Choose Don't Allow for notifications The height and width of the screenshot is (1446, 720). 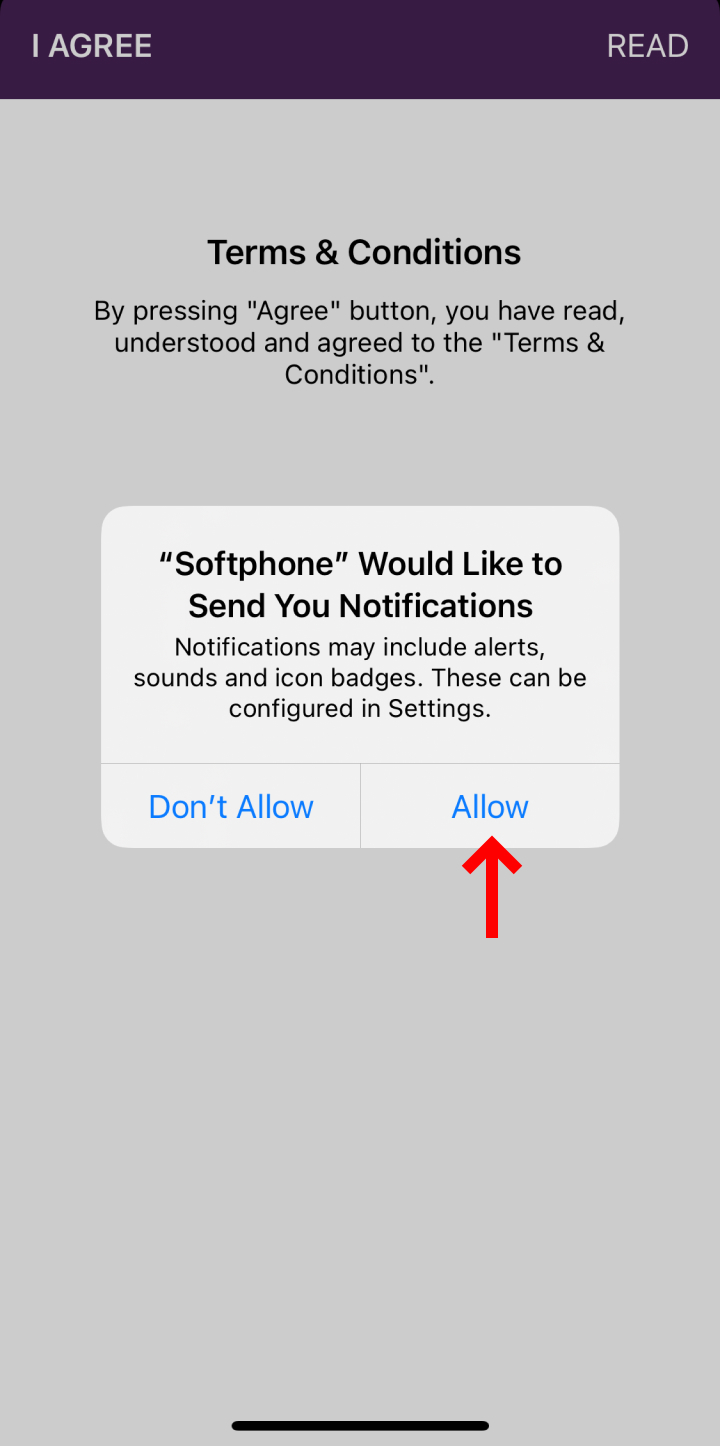(x=231, y=806)
